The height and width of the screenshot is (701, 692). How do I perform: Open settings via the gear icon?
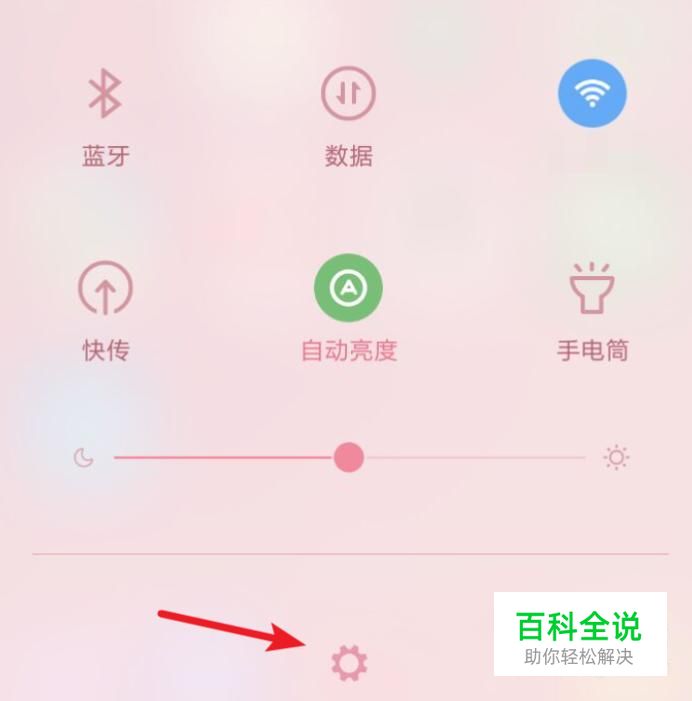349,662
